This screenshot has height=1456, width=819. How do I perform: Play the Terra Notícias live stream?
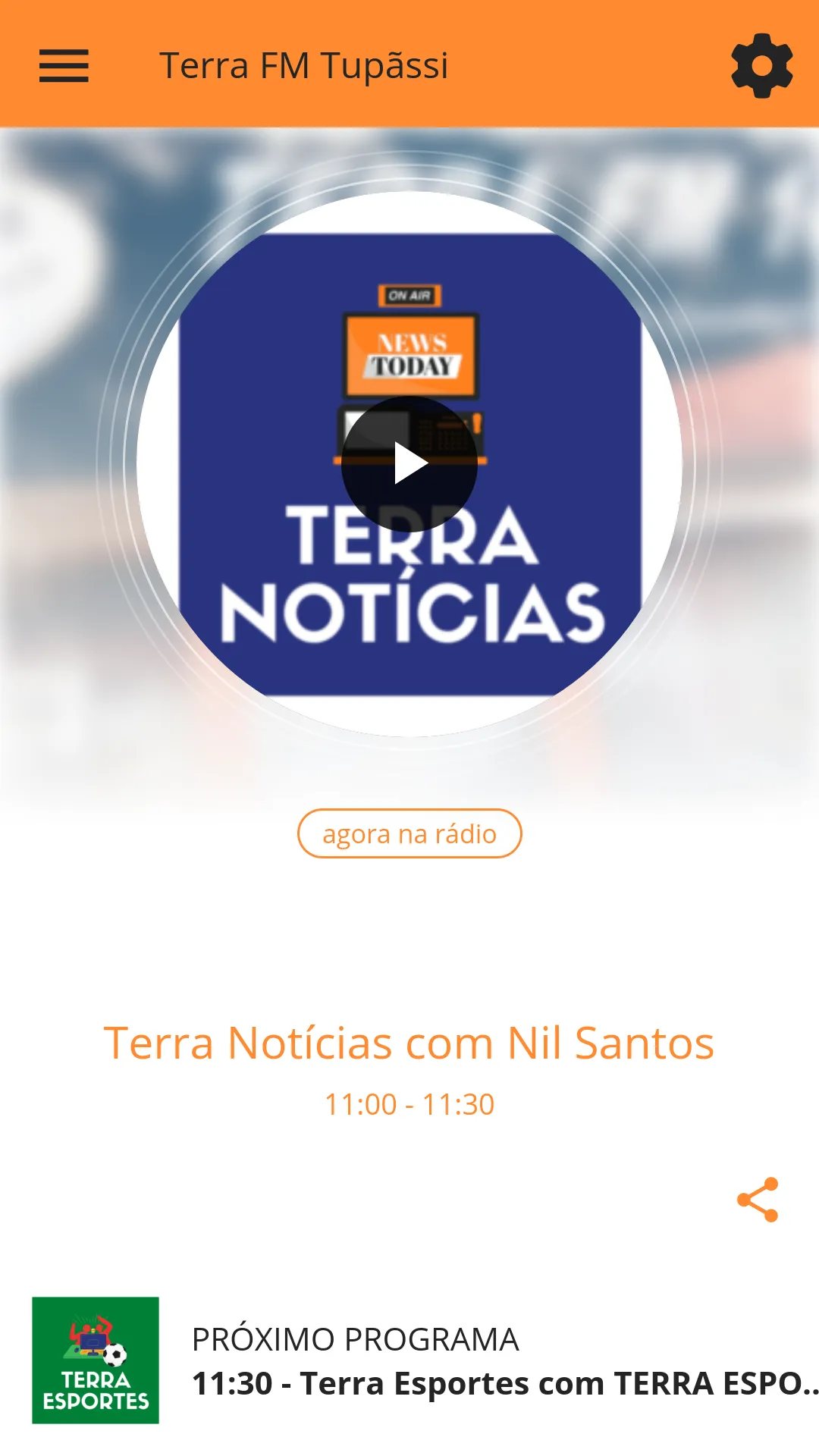[409, 463]
